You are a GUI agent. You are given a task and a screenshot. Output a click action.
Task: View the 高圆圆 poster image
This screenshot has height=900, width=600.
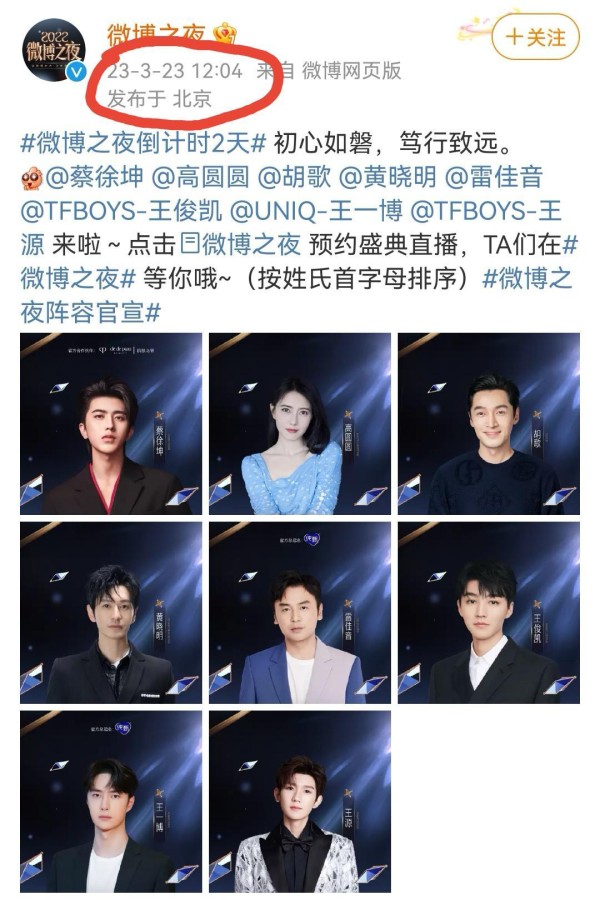point(300,424)
